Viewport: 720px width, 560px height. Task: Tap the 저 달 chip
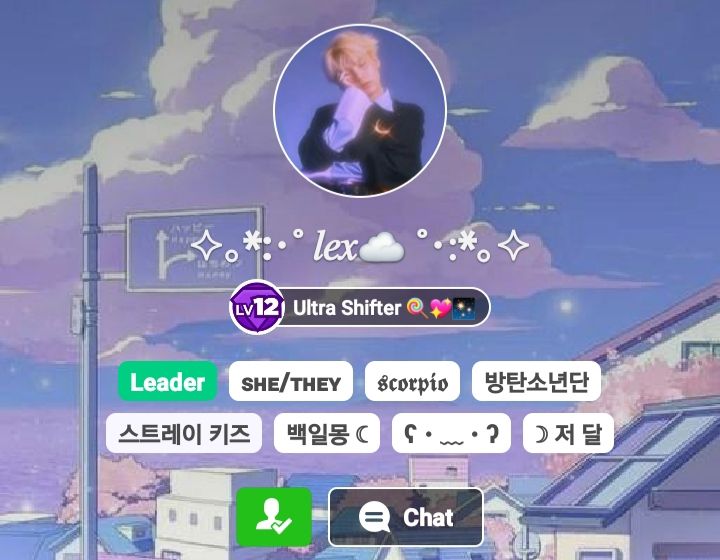[x=568, y=434]
